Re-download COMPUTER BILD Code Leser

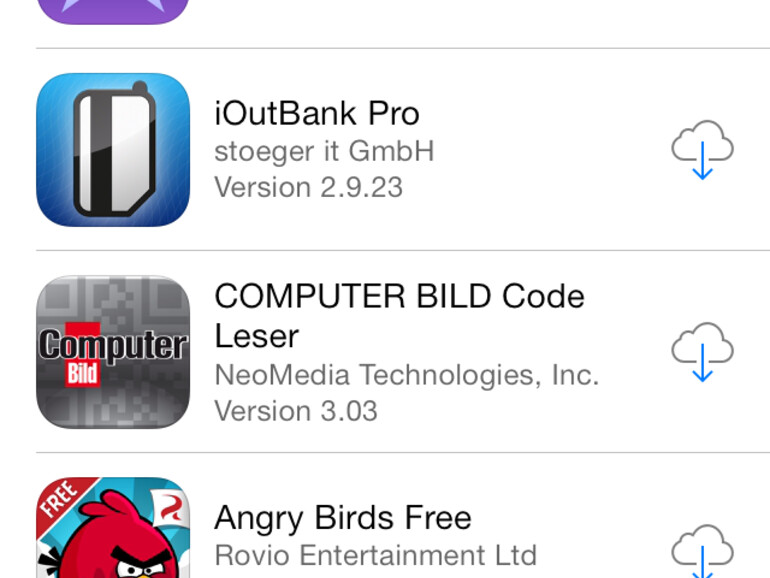[702, 352]
